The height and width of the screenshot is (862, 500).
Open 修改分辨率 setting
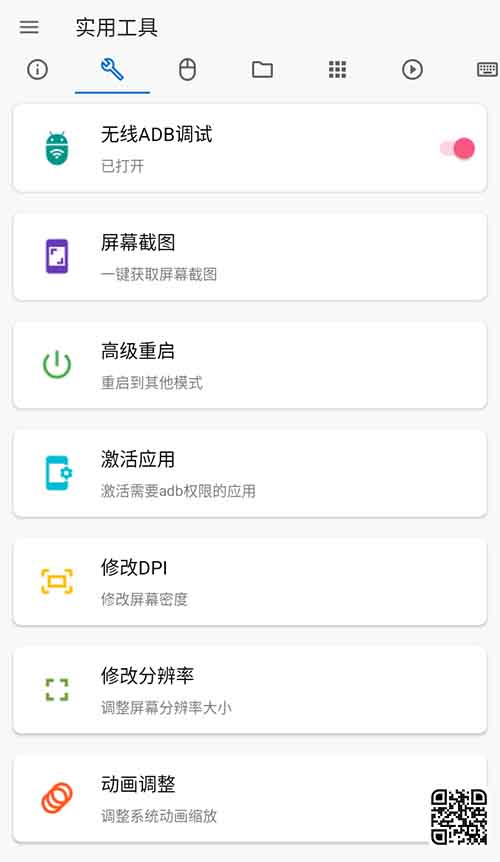pyautogui.click(x=250, y=690)
